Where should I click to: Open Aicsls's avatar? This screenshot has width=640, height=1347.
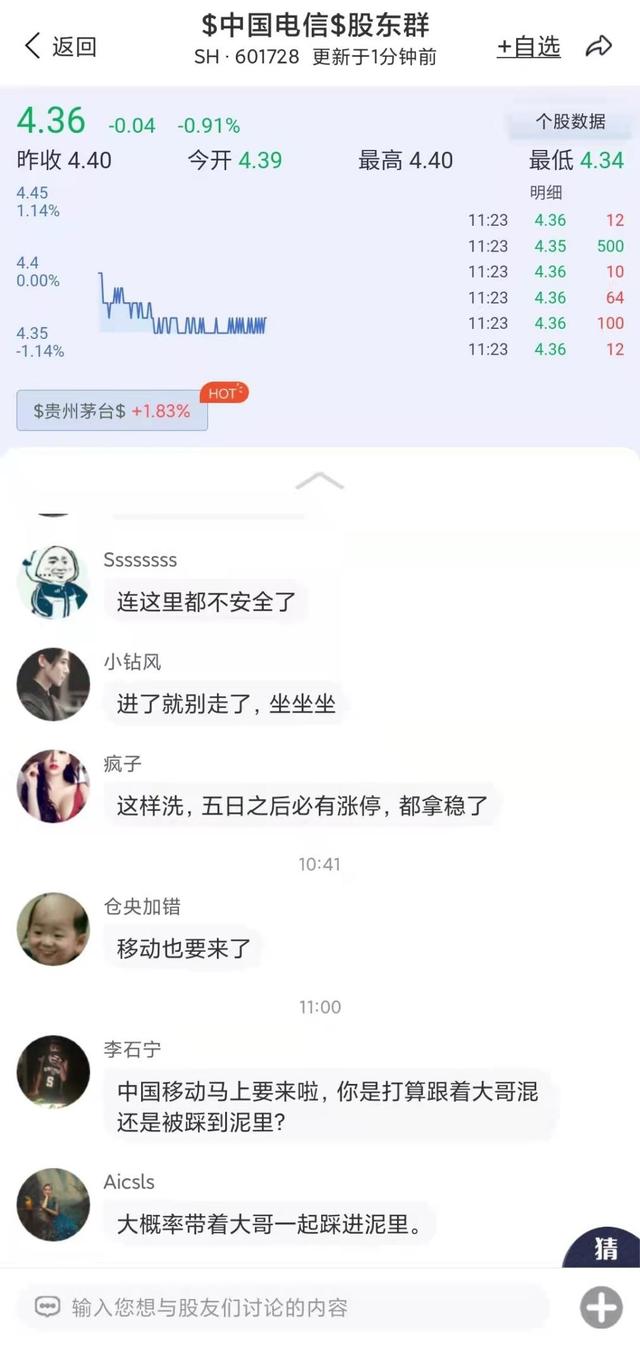(53, 1205)
